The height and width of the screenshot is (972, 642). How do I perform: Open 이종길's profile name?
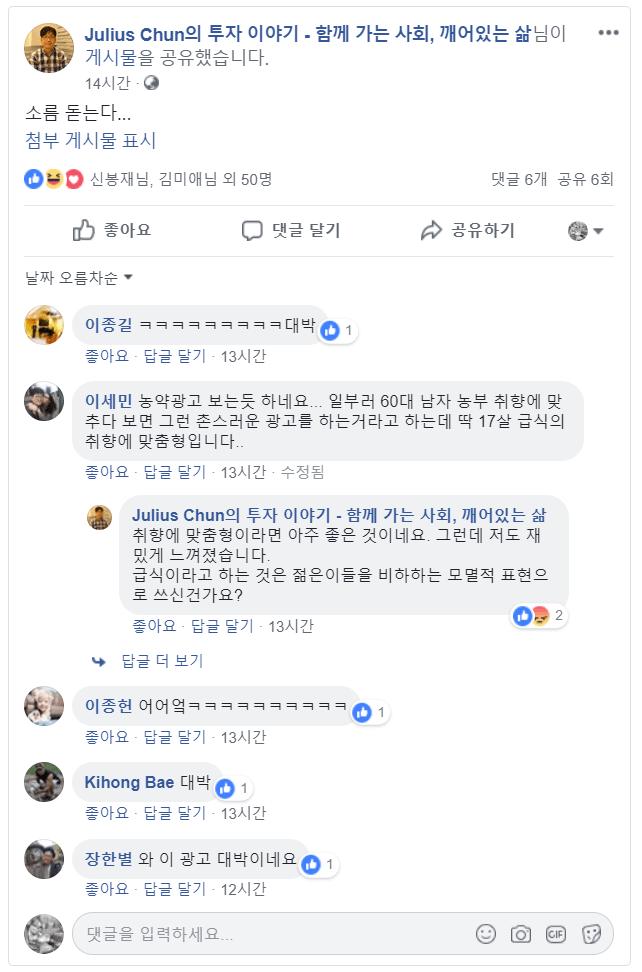point(108,326)
